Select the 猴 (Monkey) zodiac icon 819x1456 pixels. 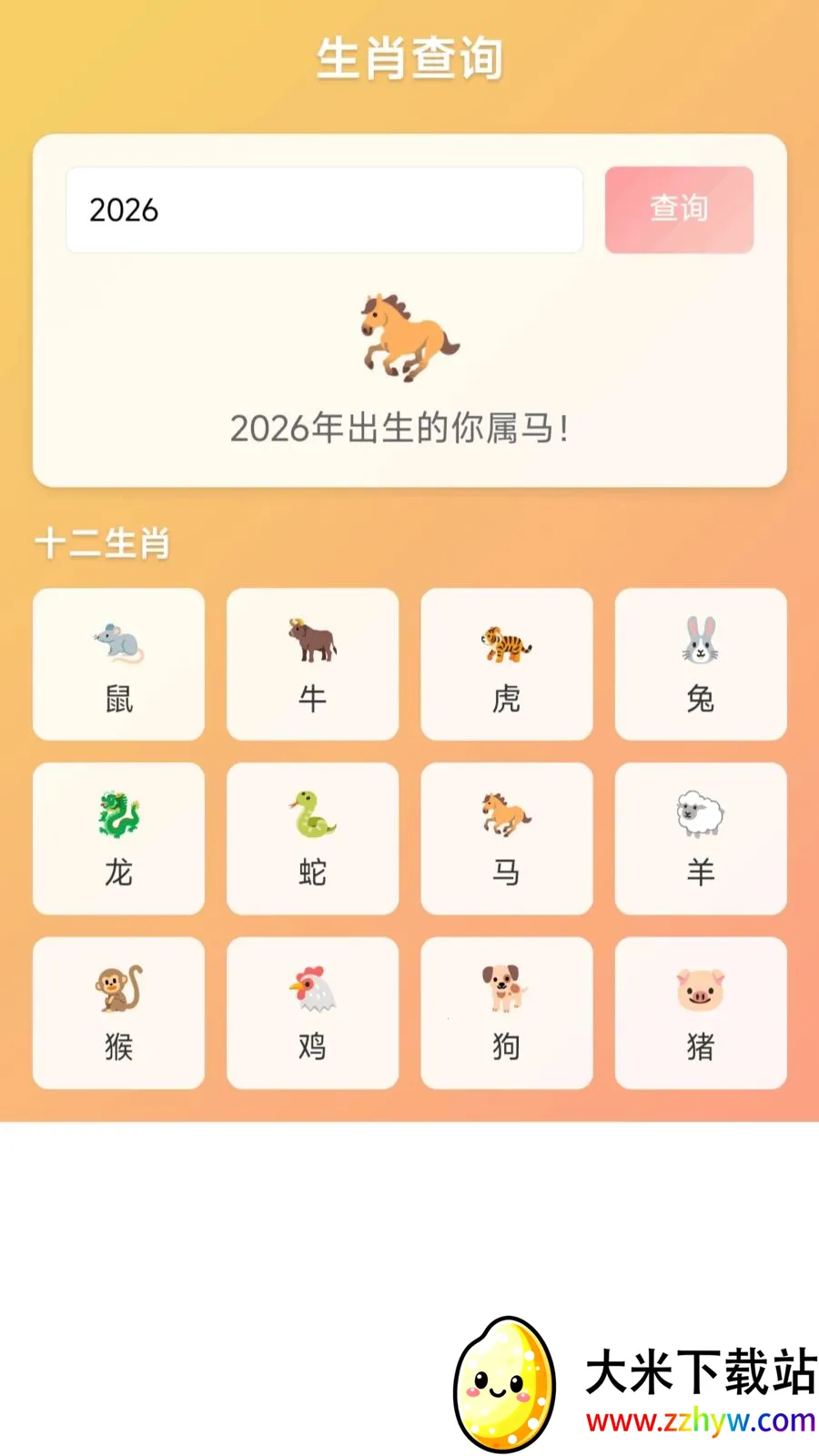[118, 1012]
